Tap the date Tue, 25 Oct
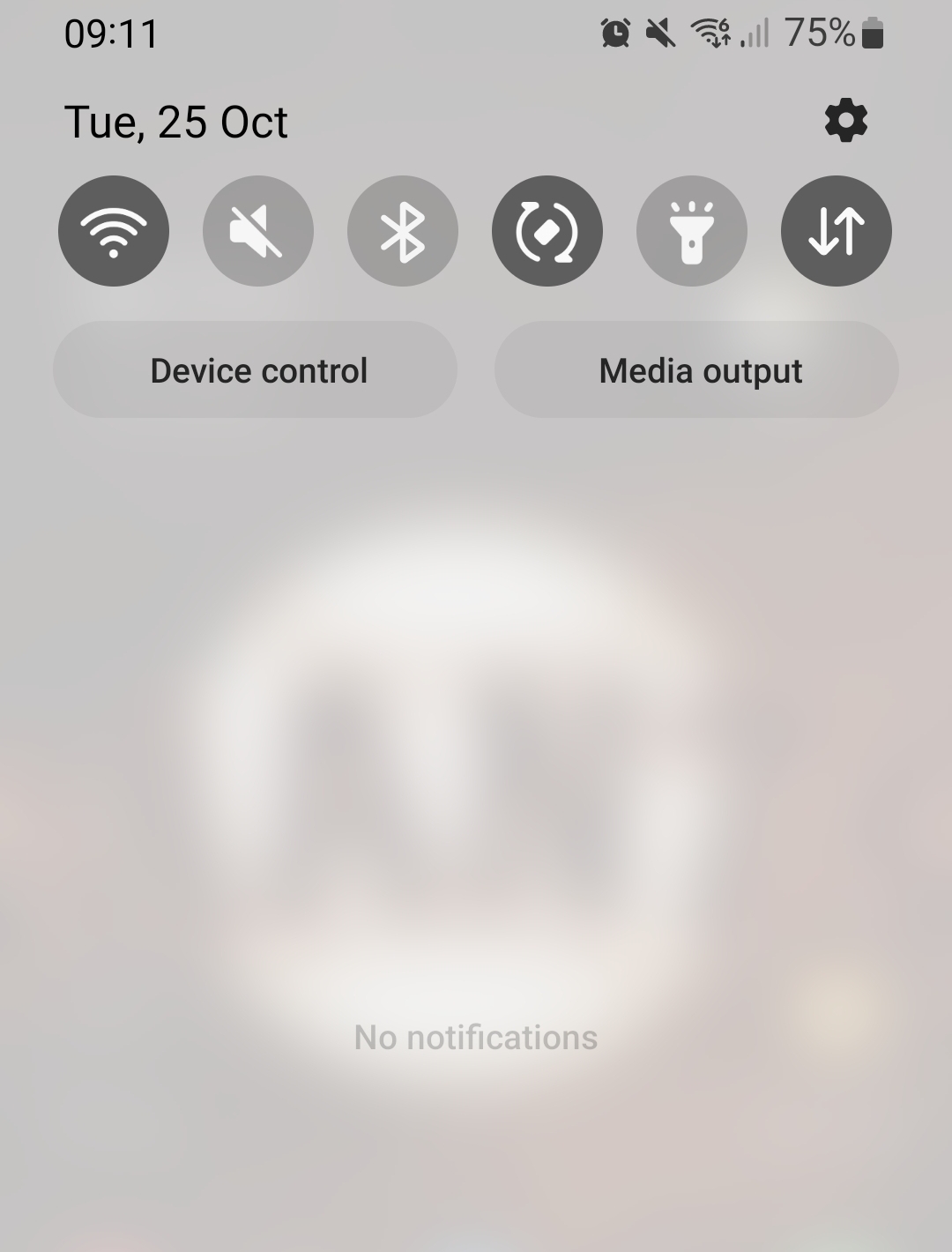The width and height of the screenshot is (952, 1252). pyautogui.click(x=176, y=122)
